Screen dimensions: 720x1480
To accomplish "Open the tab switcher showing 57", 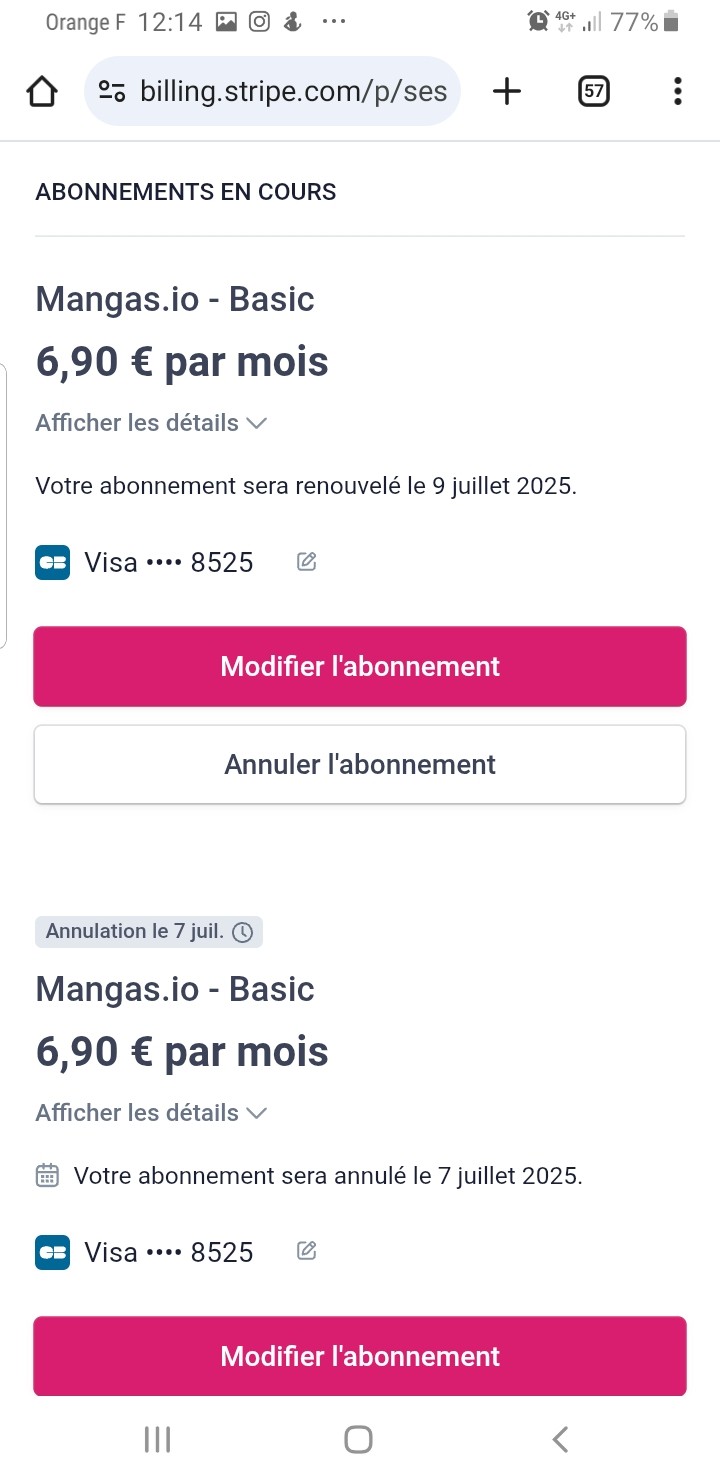I will click(594, 92).
